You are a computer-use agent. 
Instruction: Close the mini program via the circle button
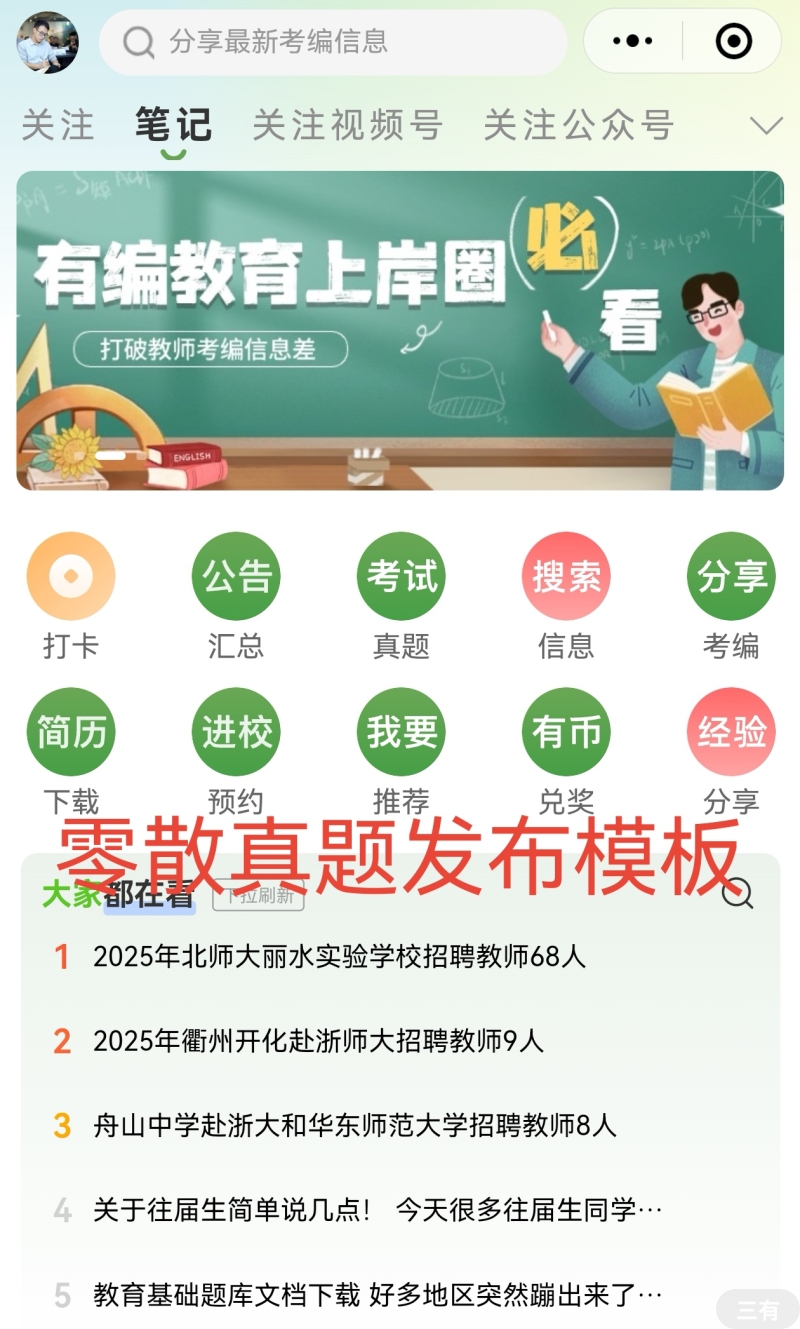734,42
